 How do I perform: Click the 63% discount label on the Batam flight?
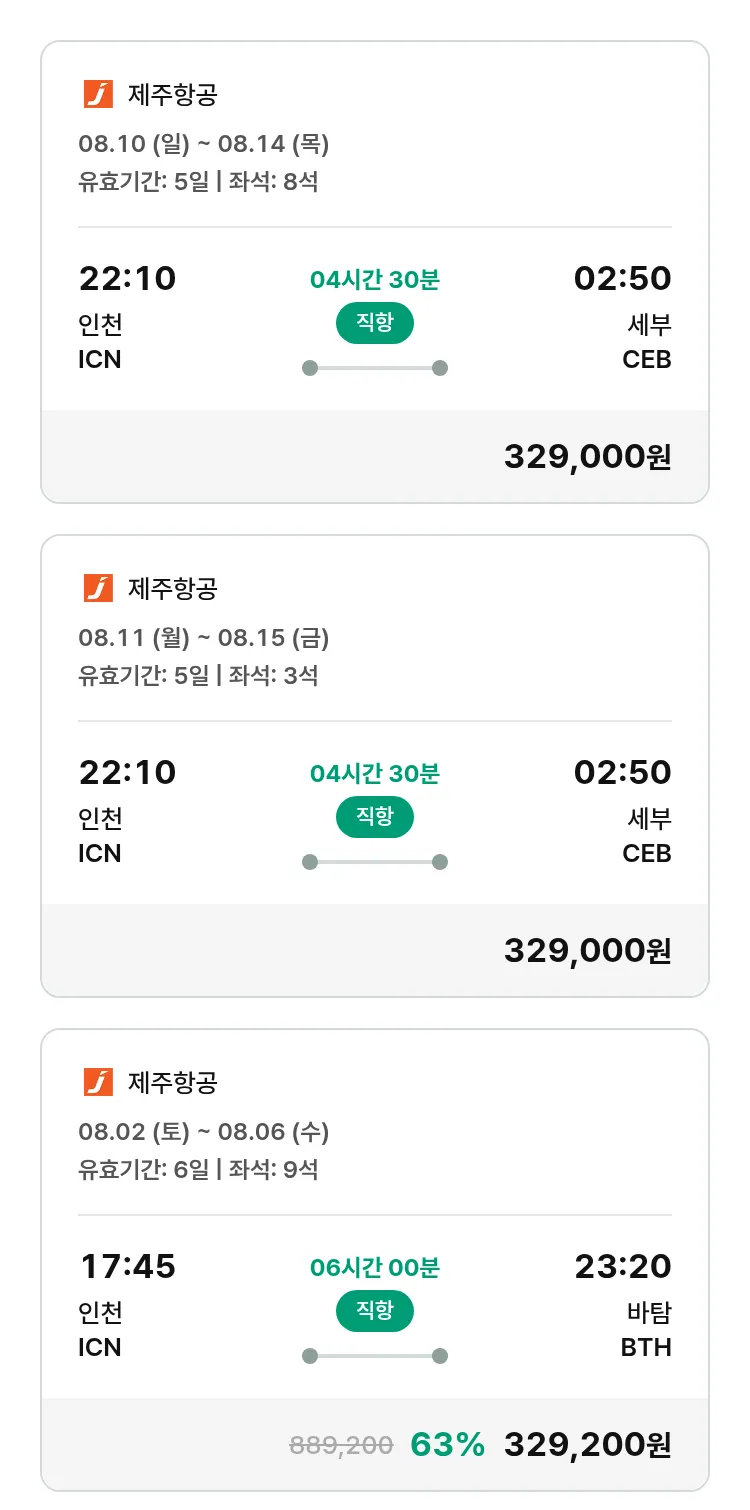(449, 1444)
